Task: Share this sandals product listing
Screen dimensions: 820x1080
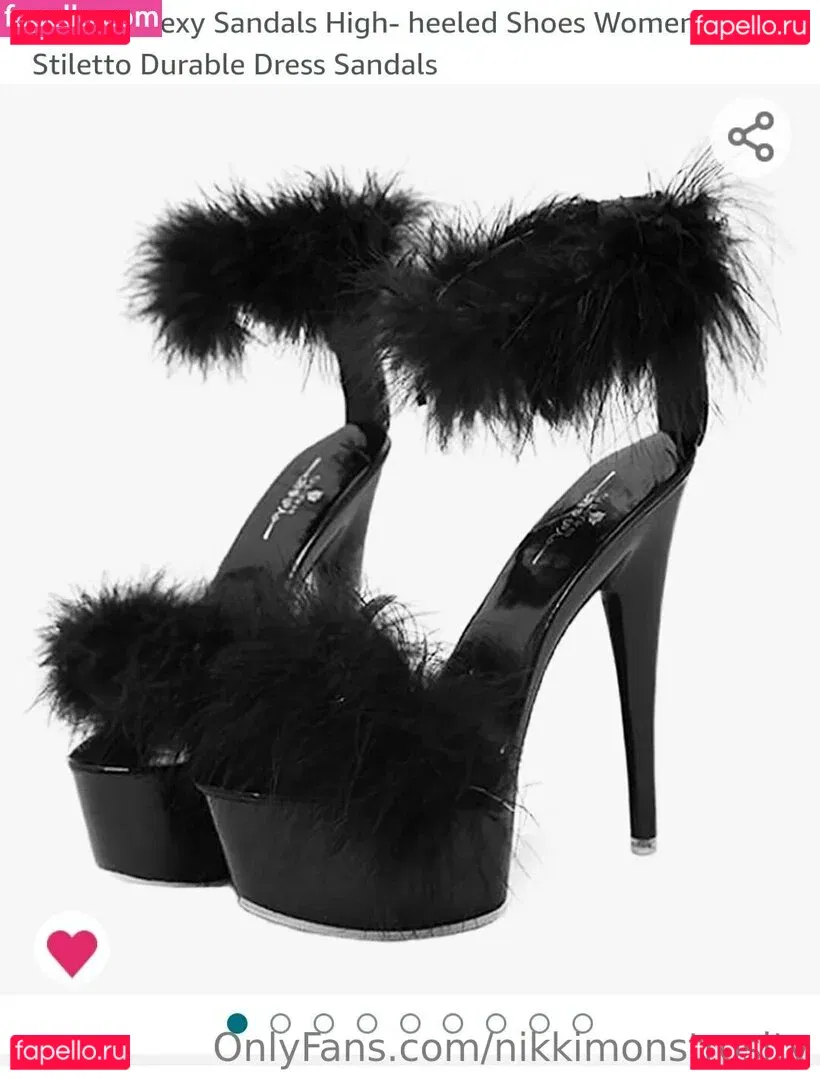Action: (x=750, y=137)
